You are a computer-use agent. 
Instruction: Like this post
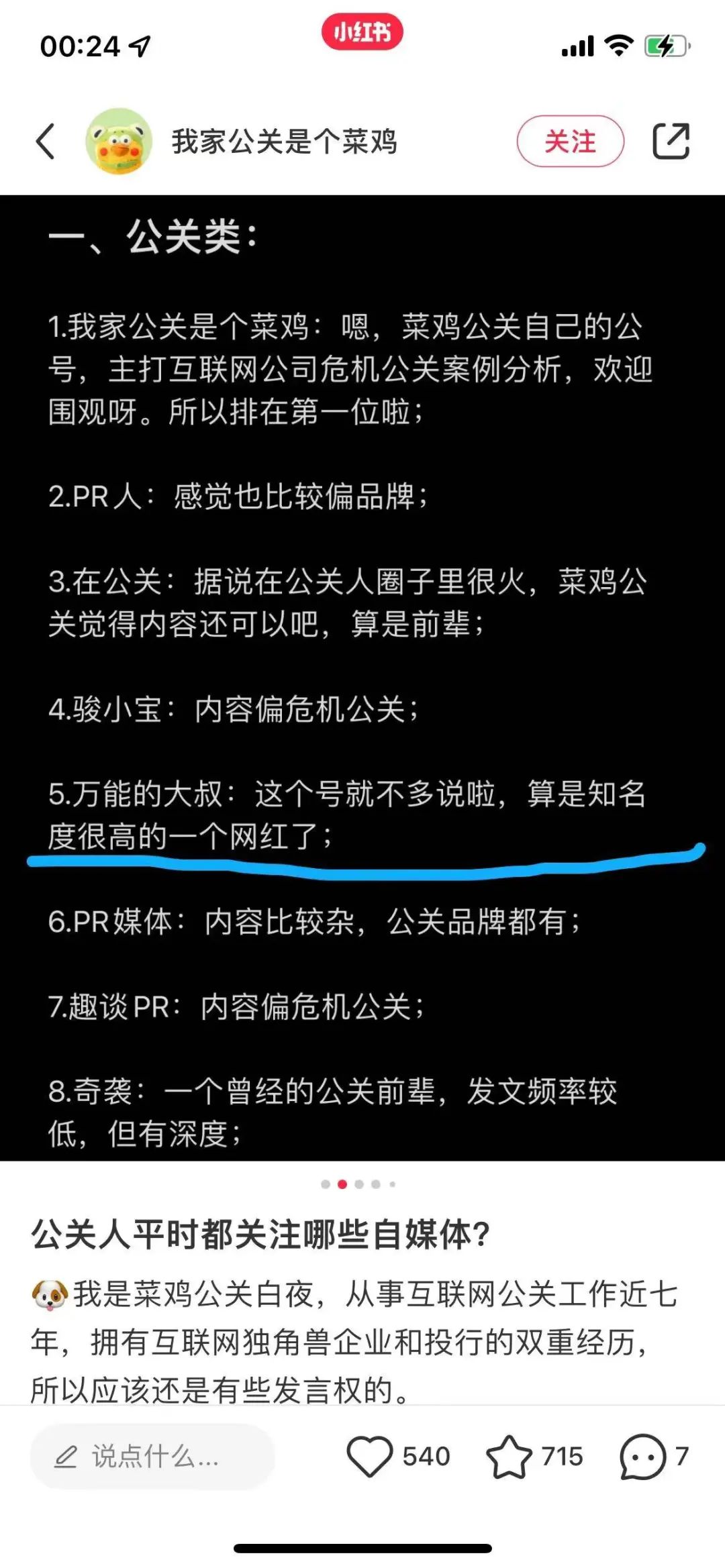tap(370, 1456)
